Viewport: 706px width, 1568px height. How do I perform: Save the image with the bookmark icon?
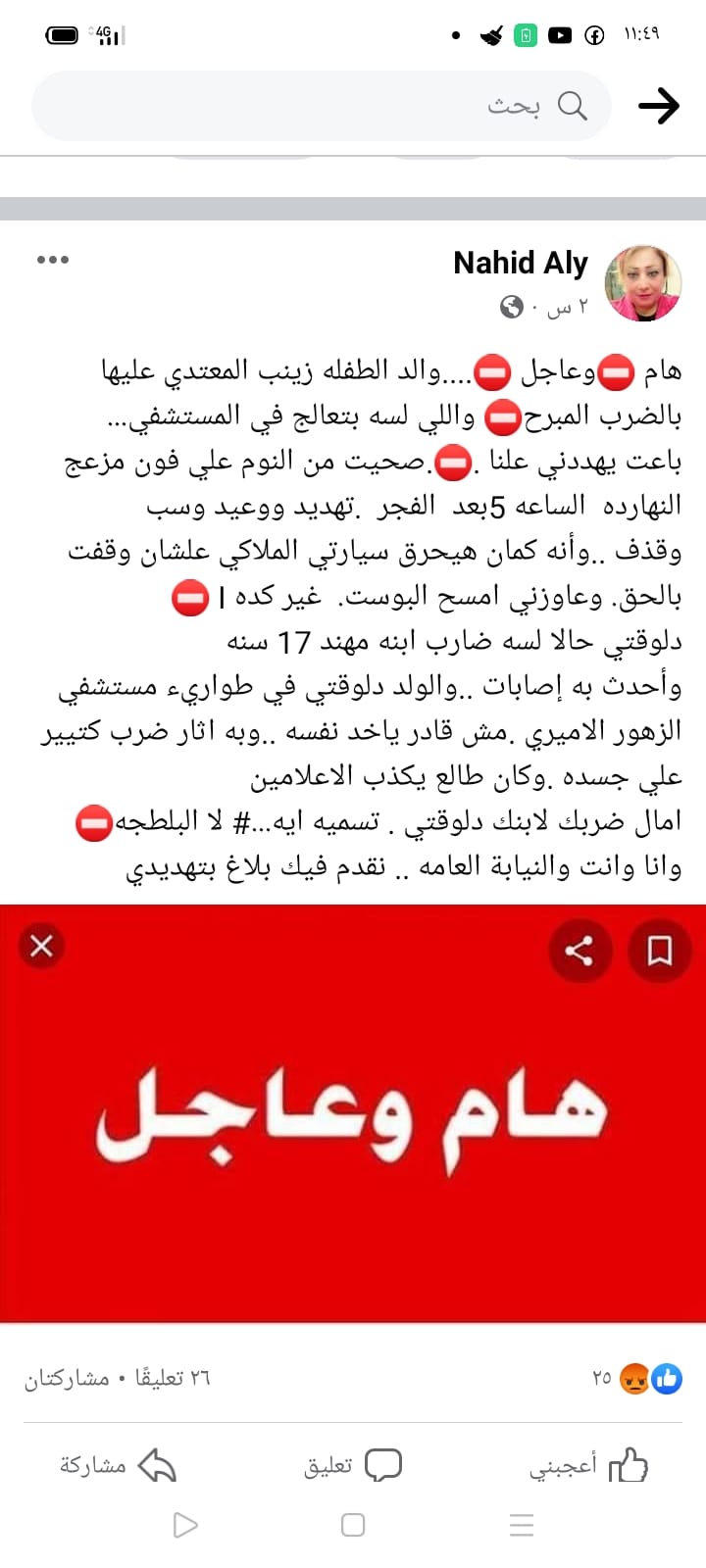point(660,950)
